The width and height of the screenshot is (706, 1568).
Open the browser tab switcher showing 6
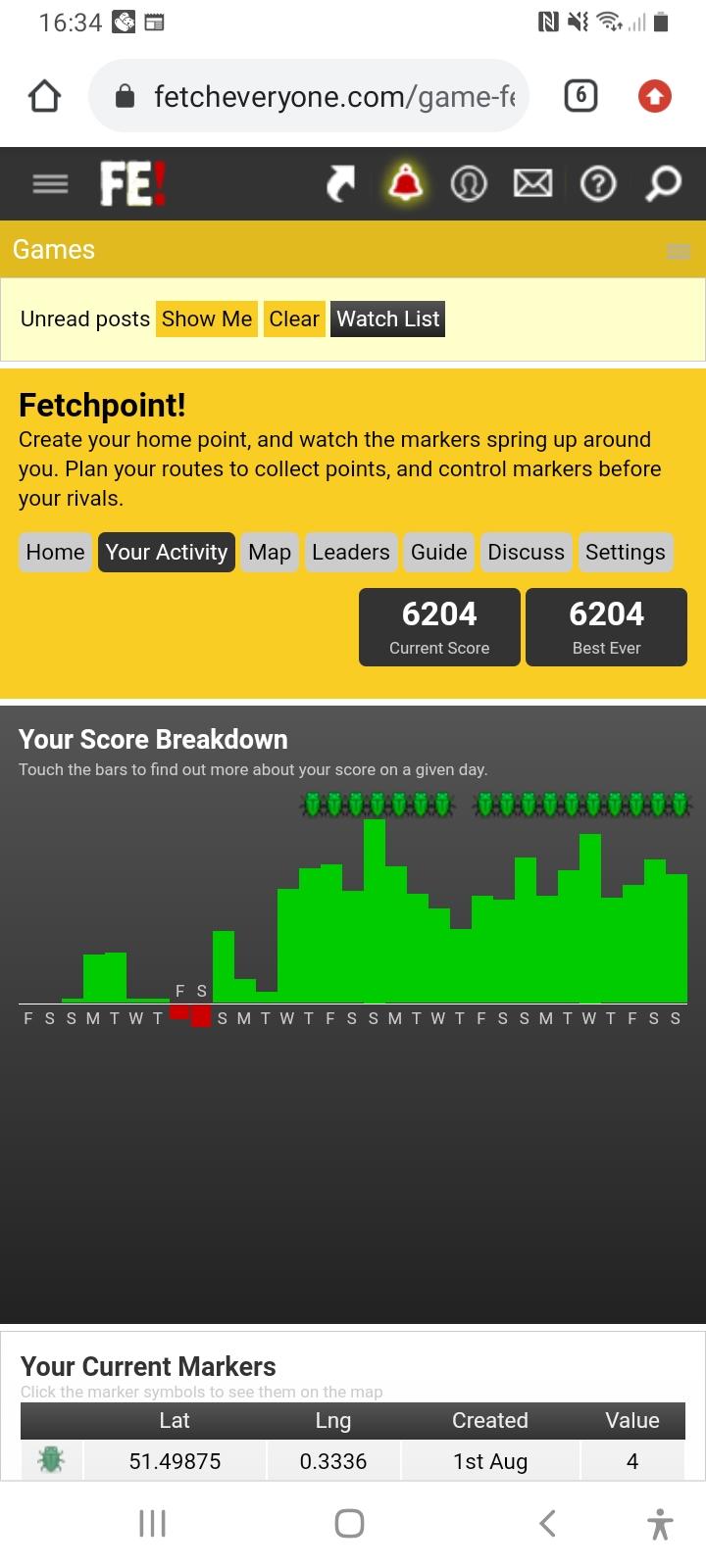(580, 96)
